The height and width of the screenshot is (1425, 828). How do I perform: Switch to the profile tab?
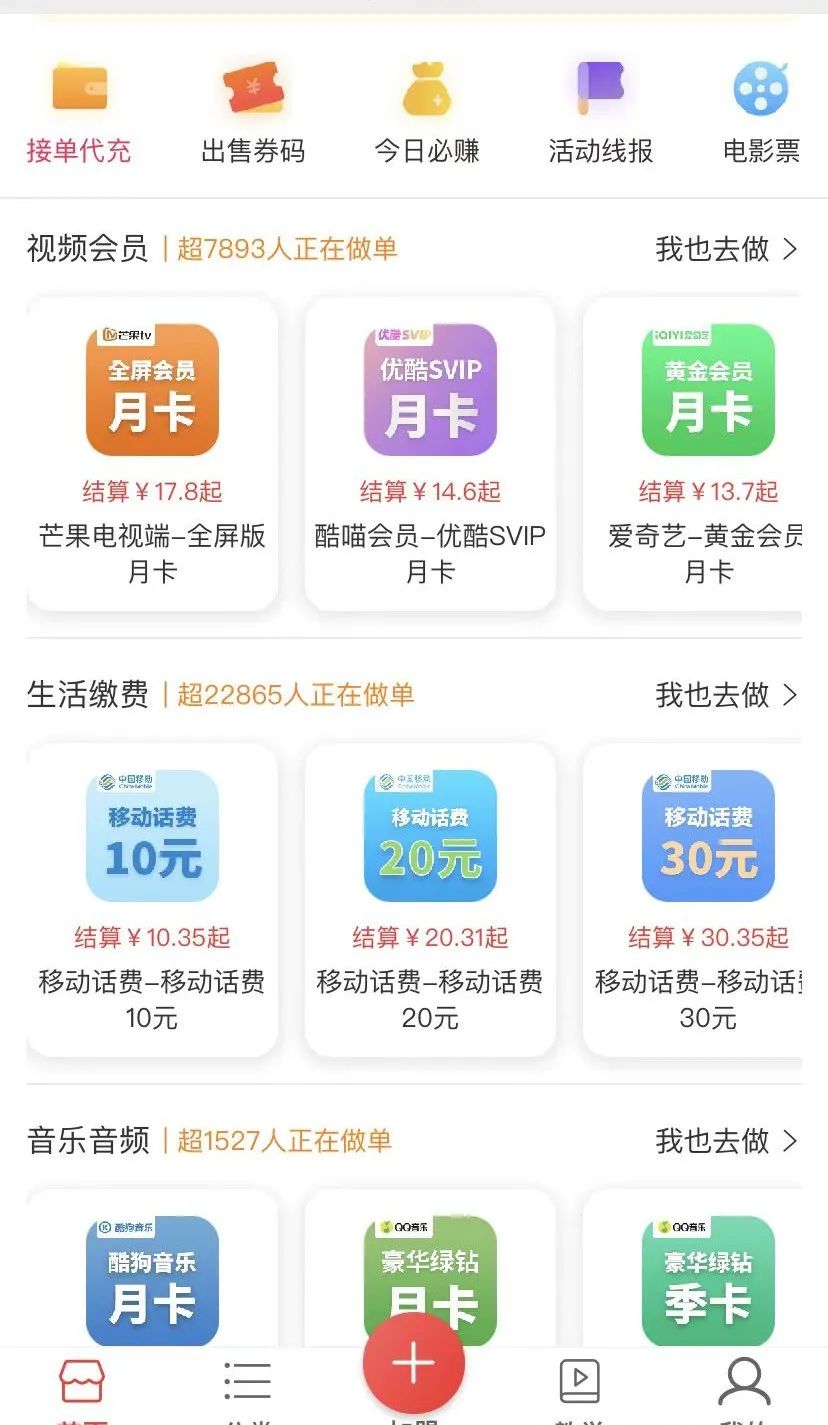[744, 1388]
